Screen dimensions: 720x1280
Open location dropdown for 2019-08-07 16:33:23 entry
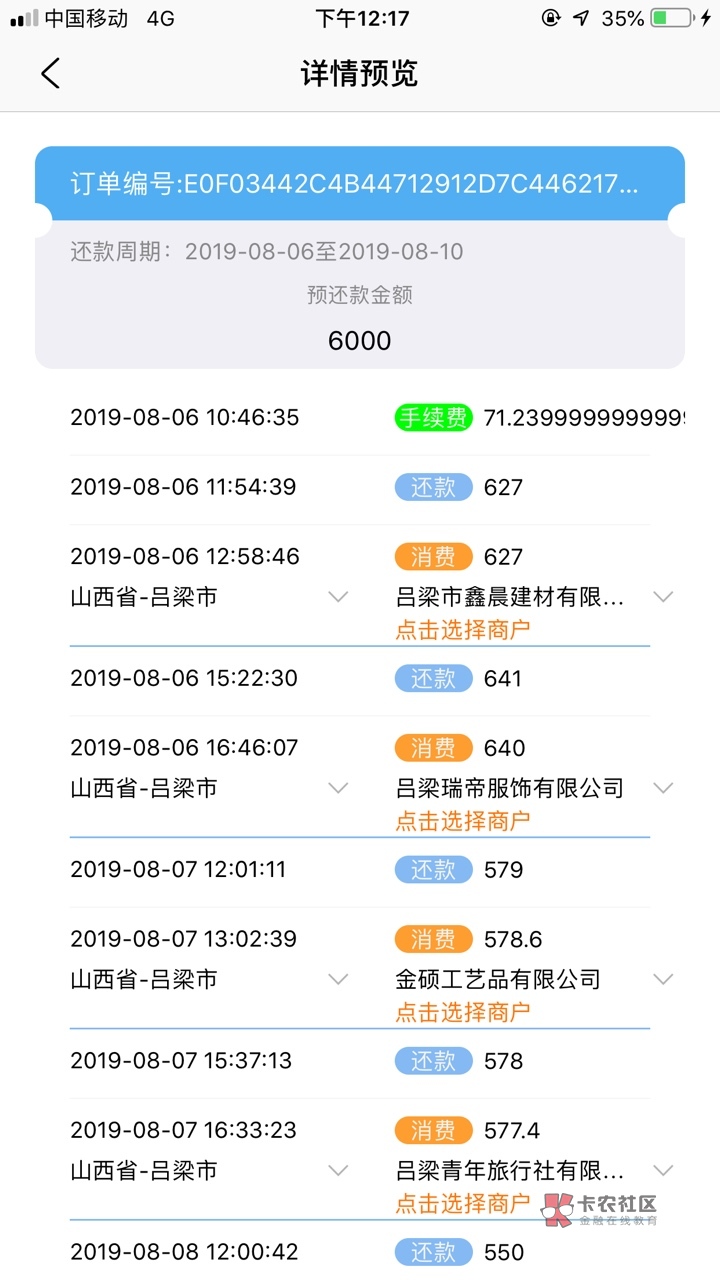(x=338, y=1170)
